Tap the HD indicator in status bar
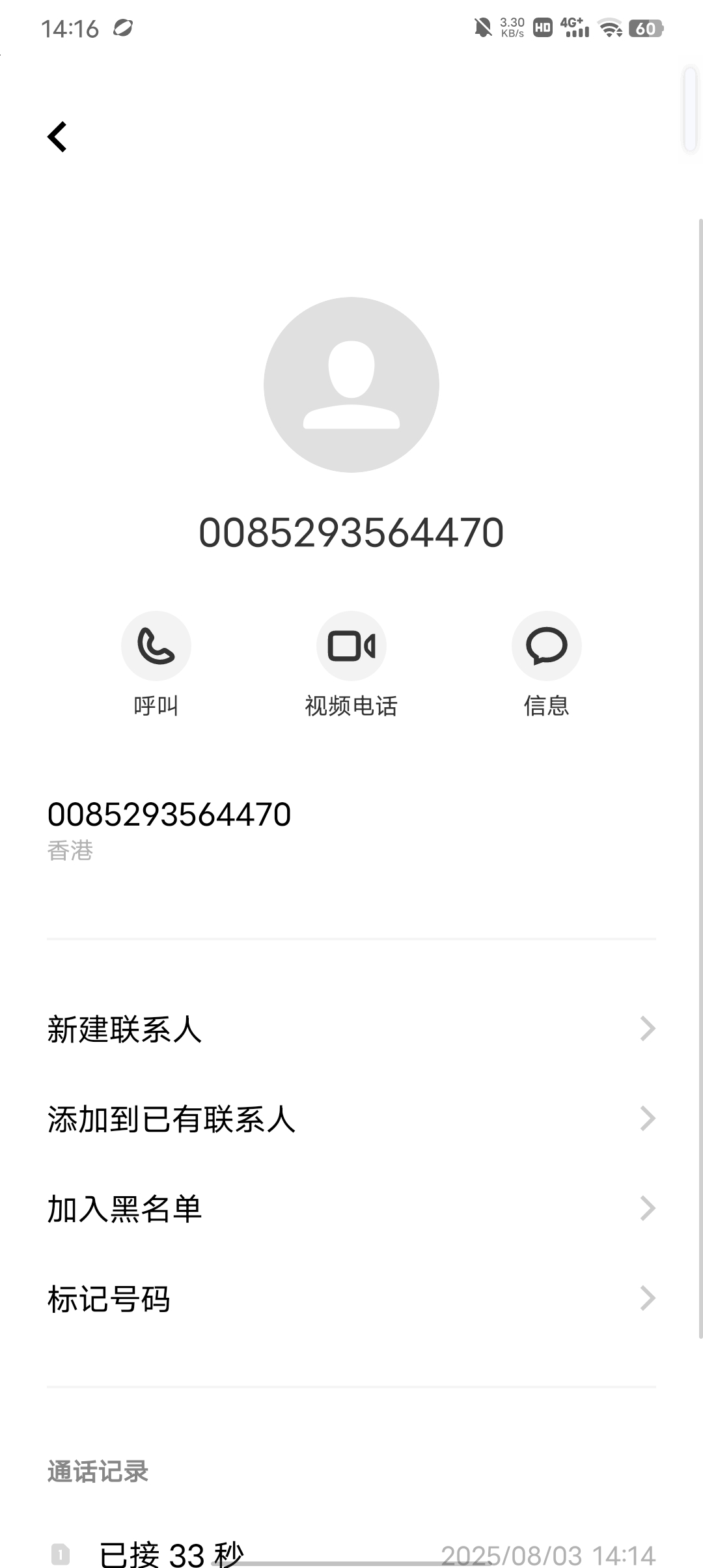Image resolution: width=703 pixels, height=1568 pixels. pos(542,29)
